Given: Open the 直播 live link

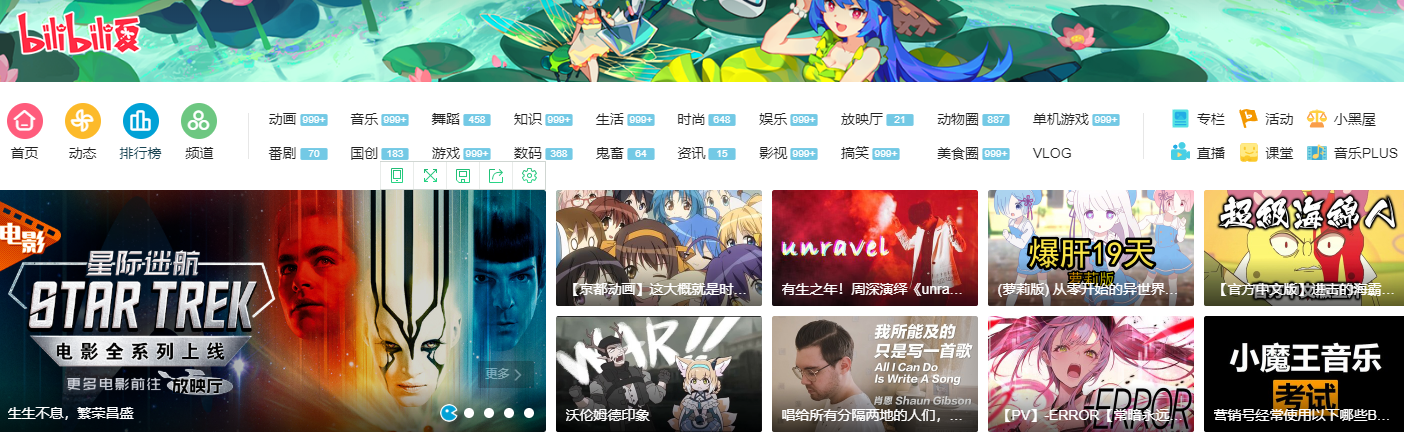Looking at the screenshot, I should click(1198, 153).
